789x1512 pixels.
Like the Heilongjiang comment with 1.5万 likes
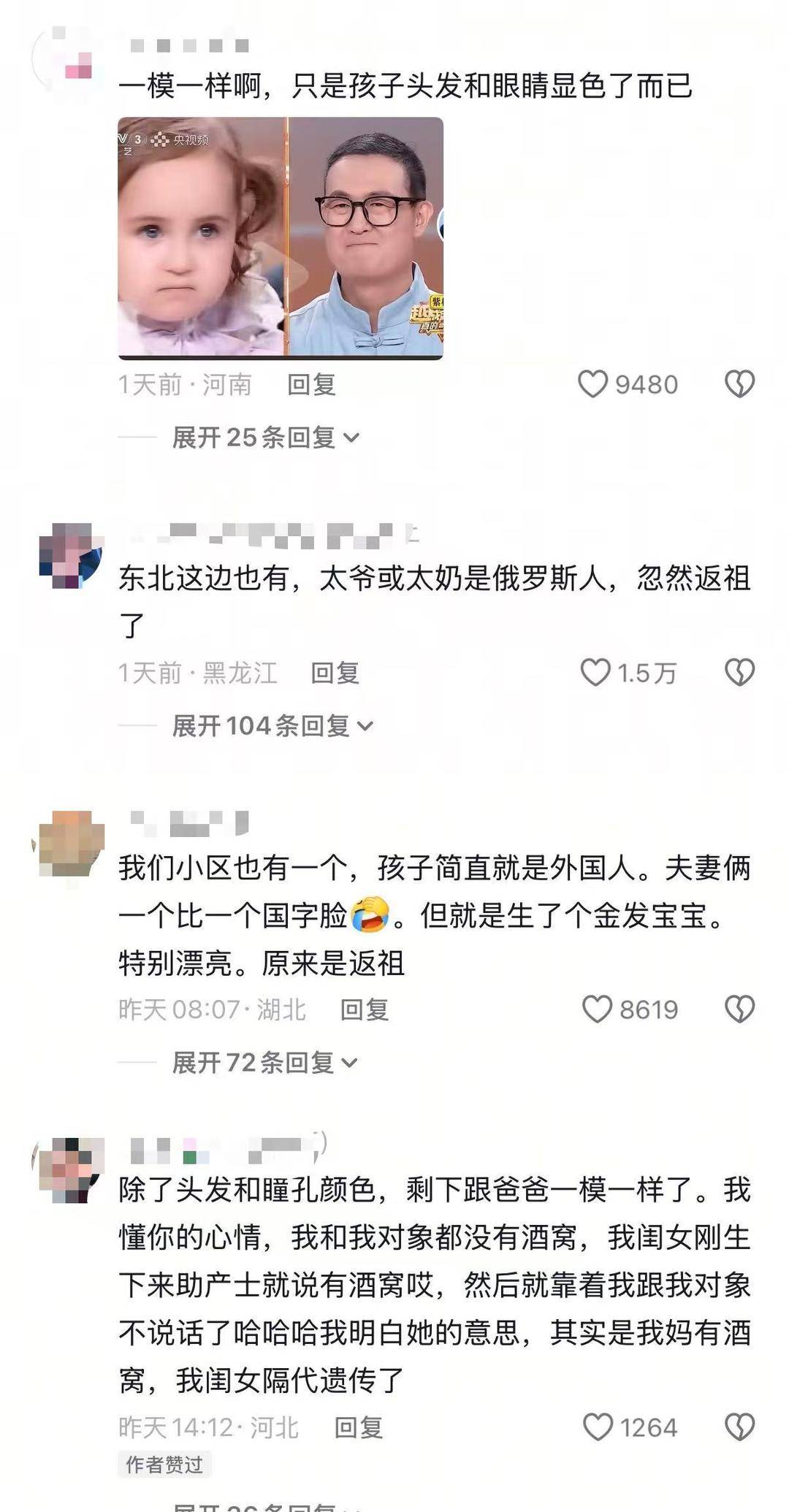pyautogui.click(x=595, y=673)
